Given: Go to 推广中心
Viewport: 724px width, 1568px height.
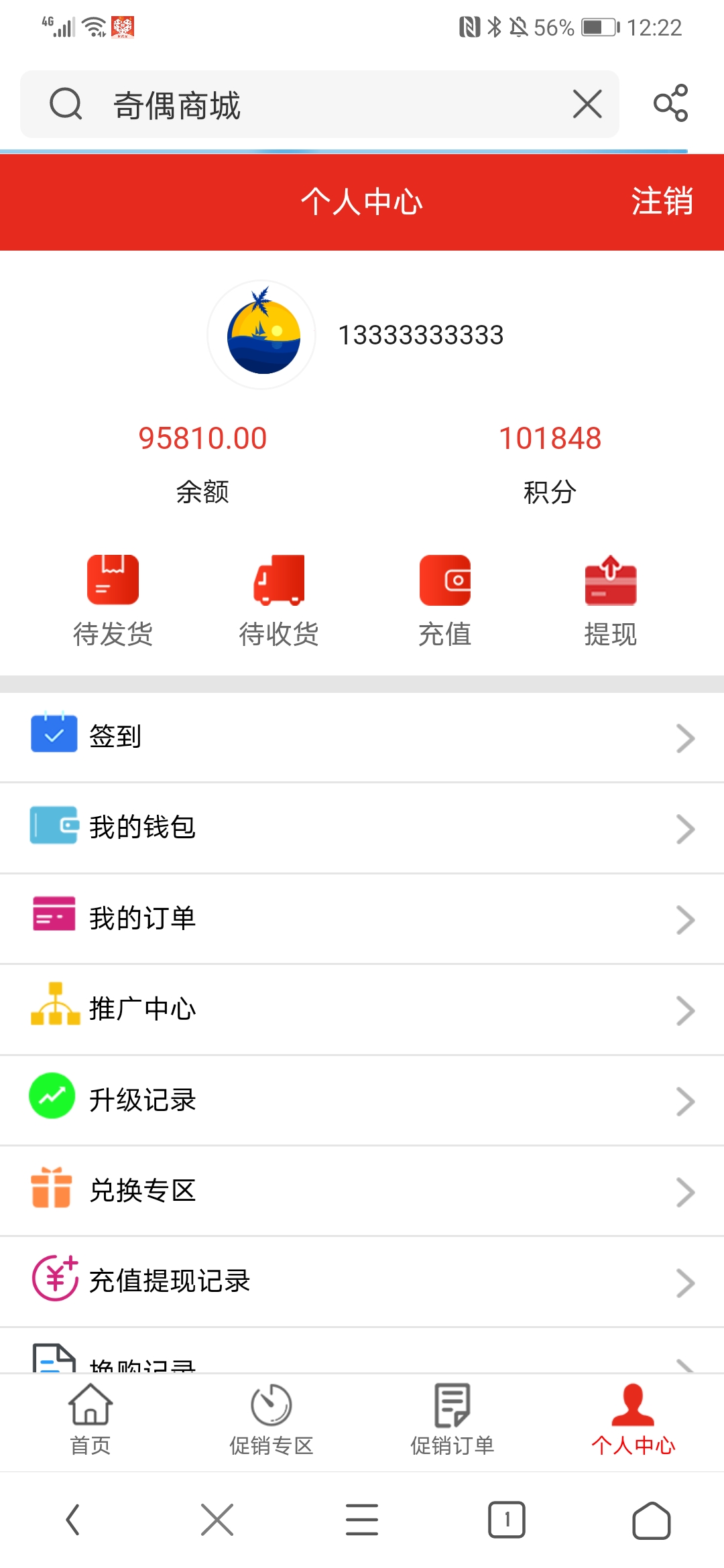Looking at the screenshot, I should 362,1009.
